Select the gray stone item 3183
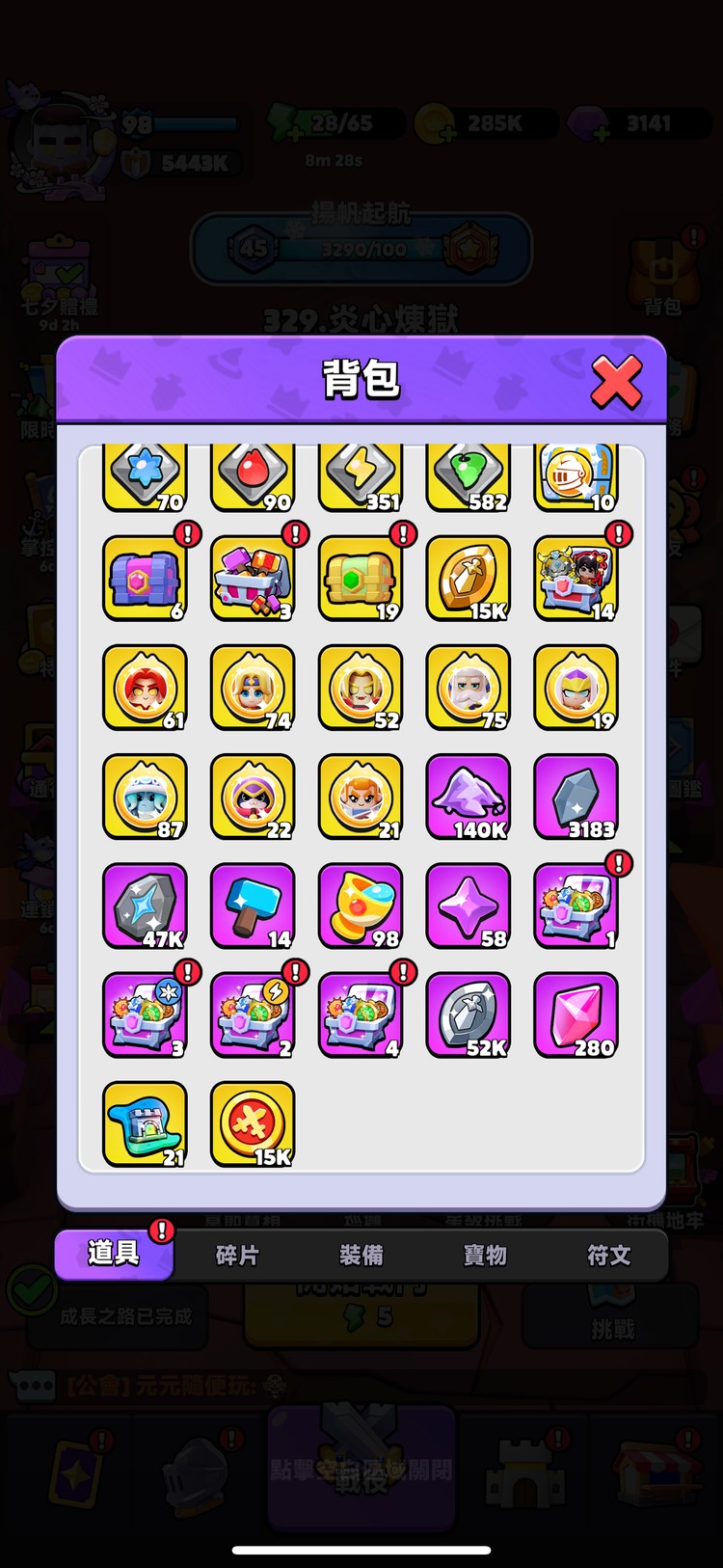The width and height of the screenshot is (723, 1568). coord(576,797)
